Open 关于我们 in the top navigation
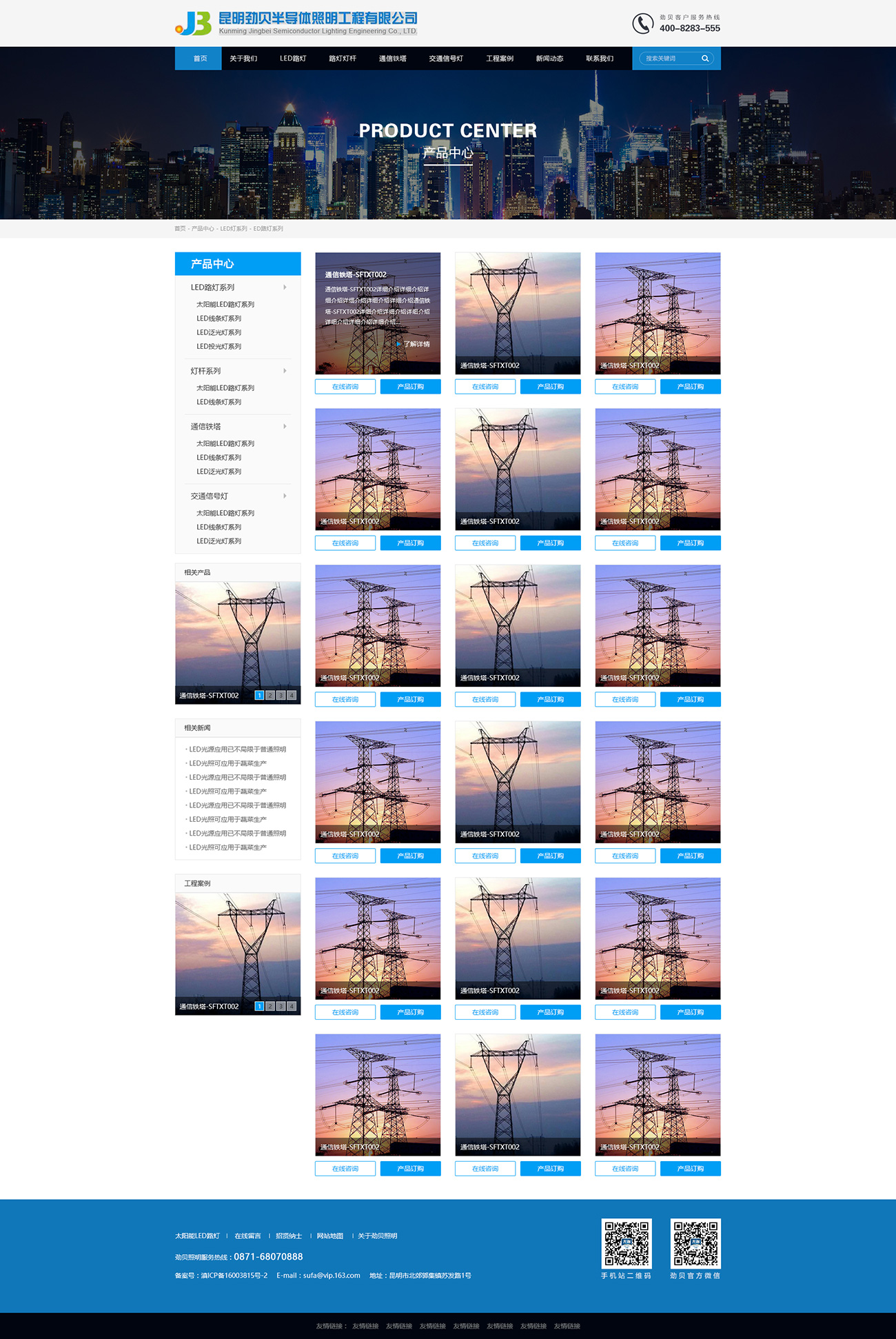This screenshot has width=896, height=1339. (243, 59)
